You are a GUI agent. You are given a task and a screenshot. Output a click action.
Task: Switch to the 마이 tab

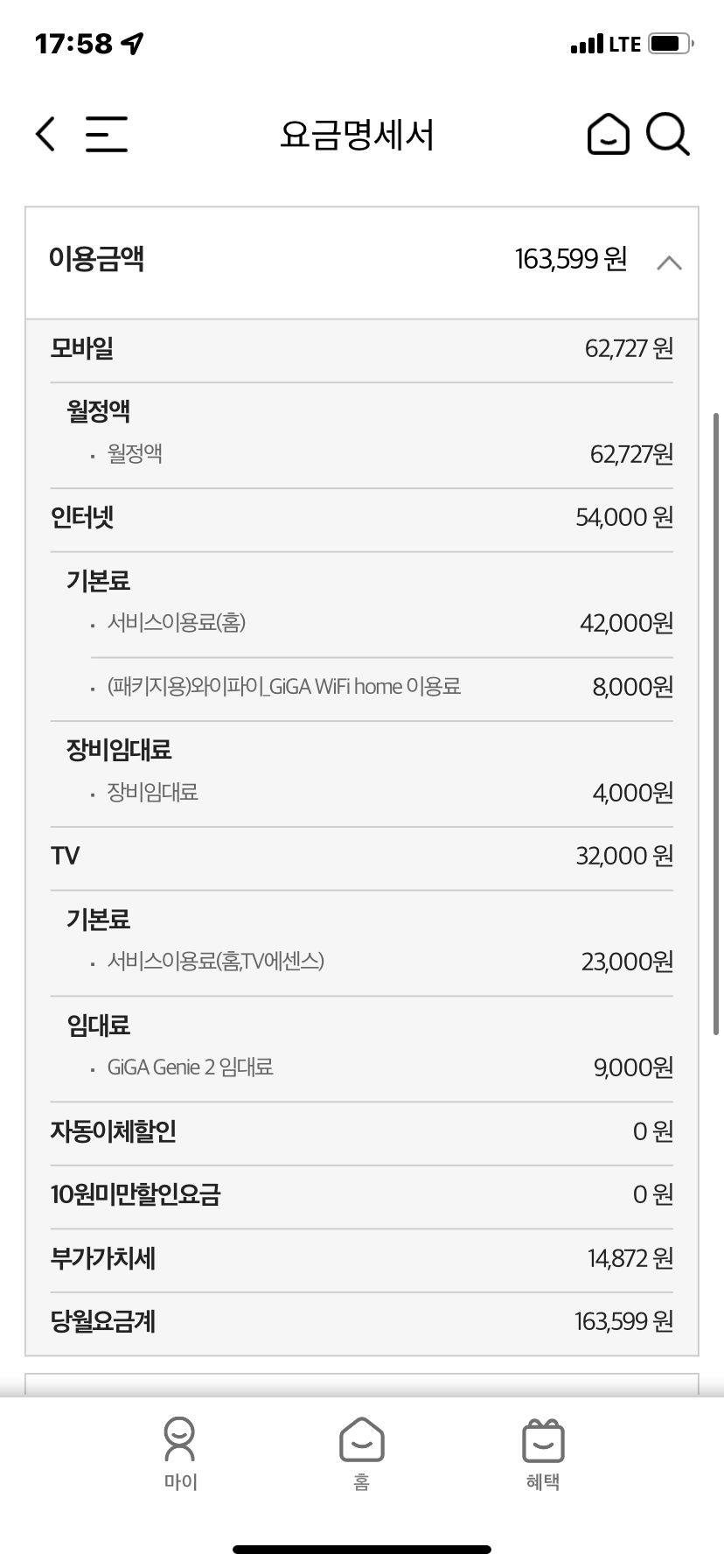(181, 1452)
